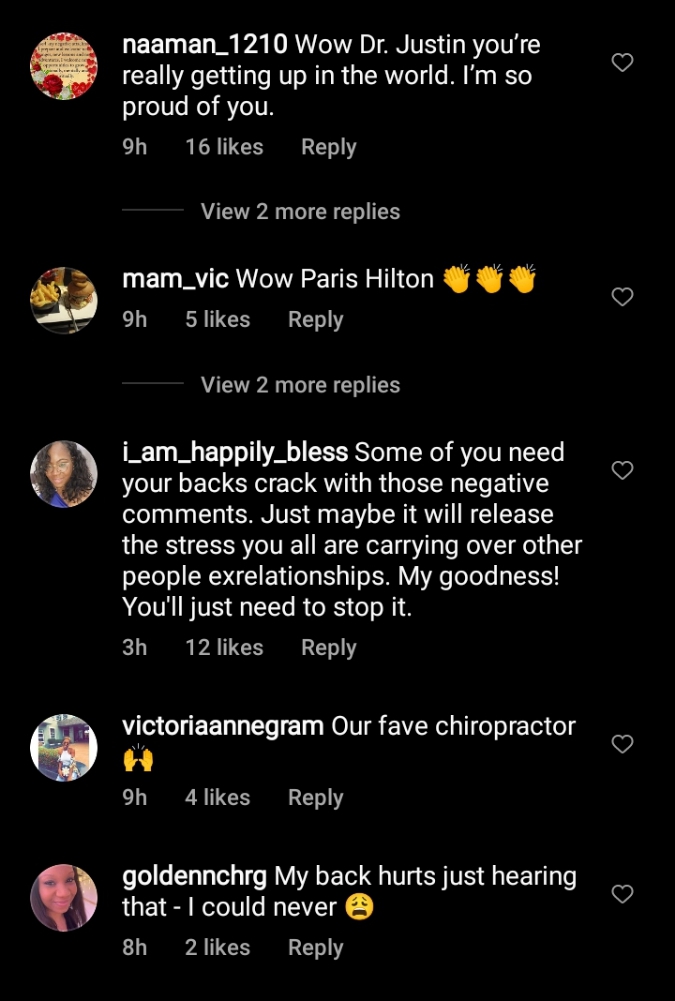This screenshot has height=1001, width=675.
Task: Expand replies under naaman_1210's comment
Action: [300, 212]
